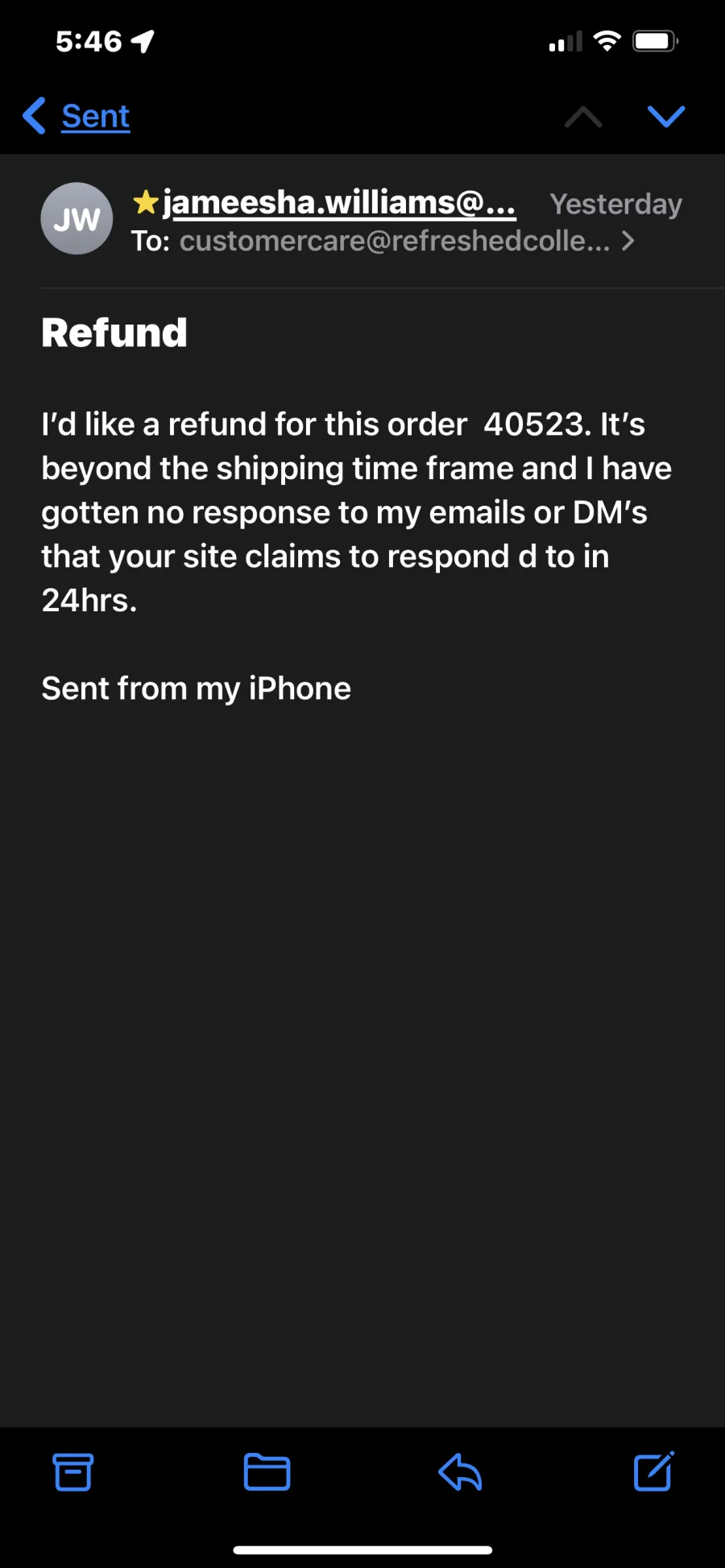Expand the recipient details chevron
This screenshot has height=1568, width=725.
coord(628,241)
